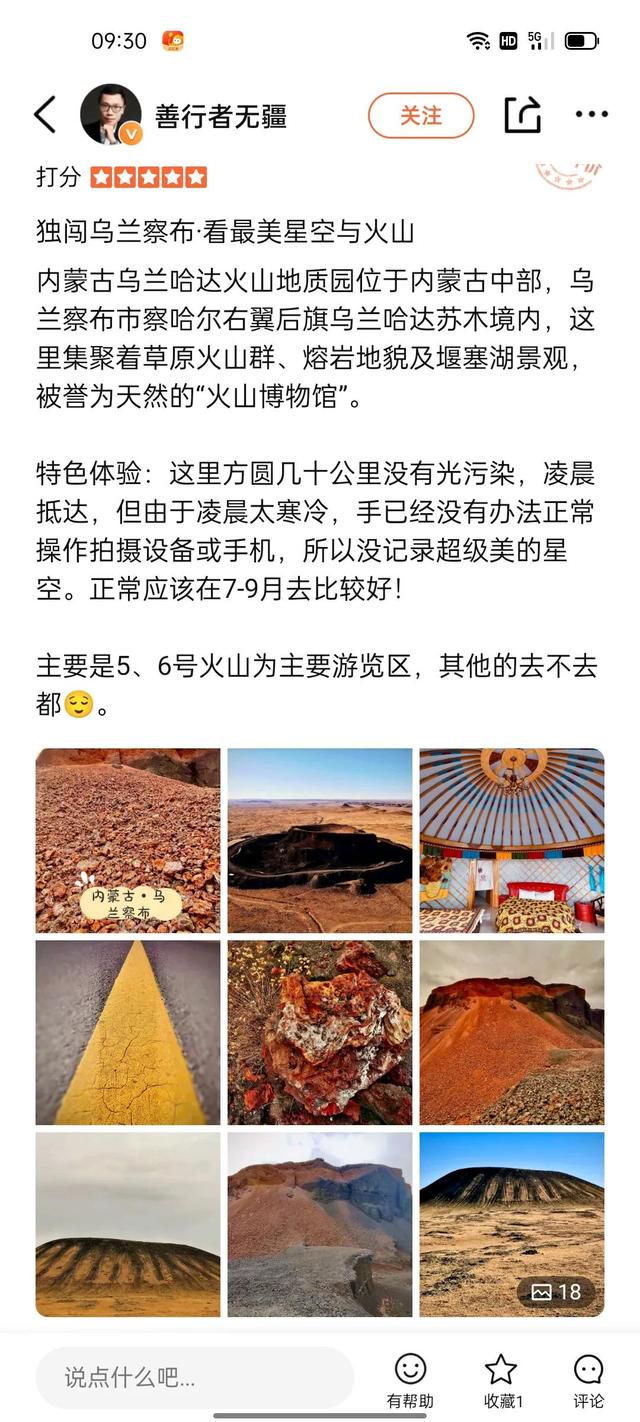Open the close-up red lava rock photo
Viewport: 640px width, 1422px height.
pyautogui.click(x=320, y=1033)
